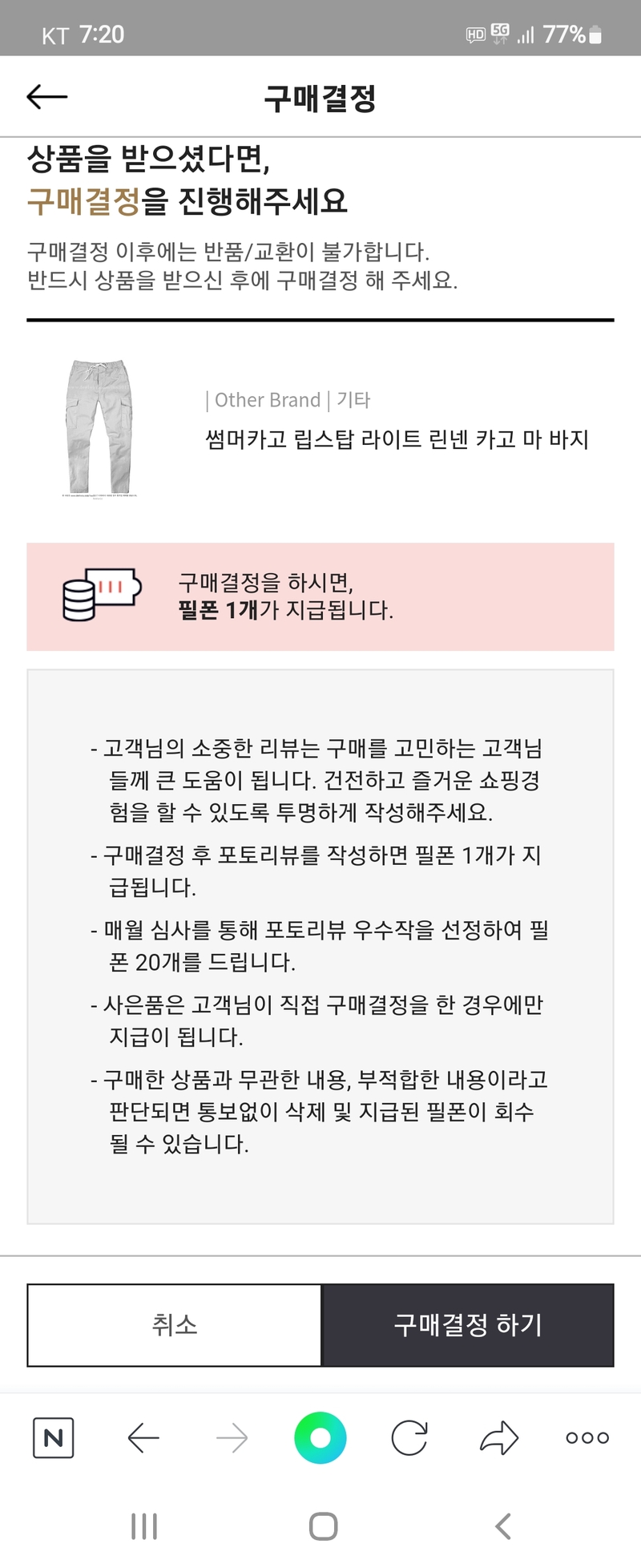Share this page via share arrow

(499, 1437)
